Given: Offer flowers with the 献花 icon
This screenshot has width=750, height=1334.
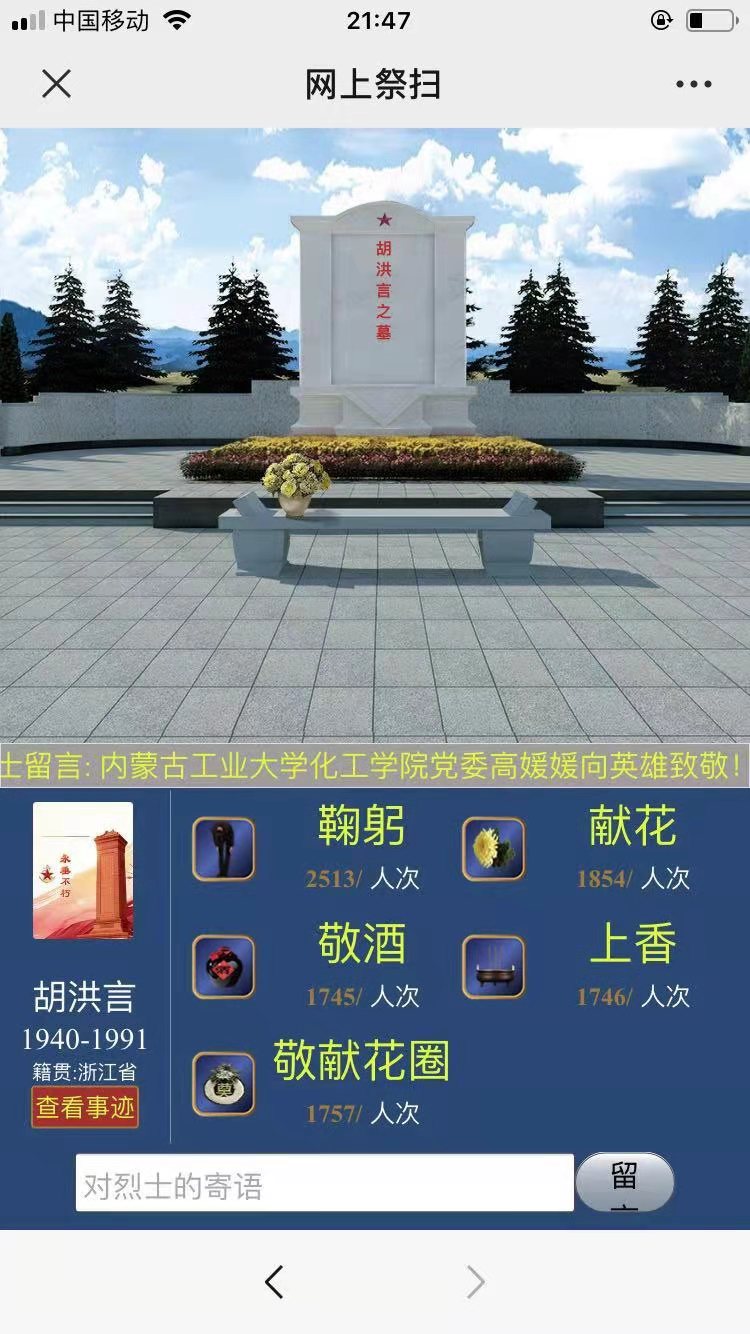Looking at the screenshot, I should point(493,849).
